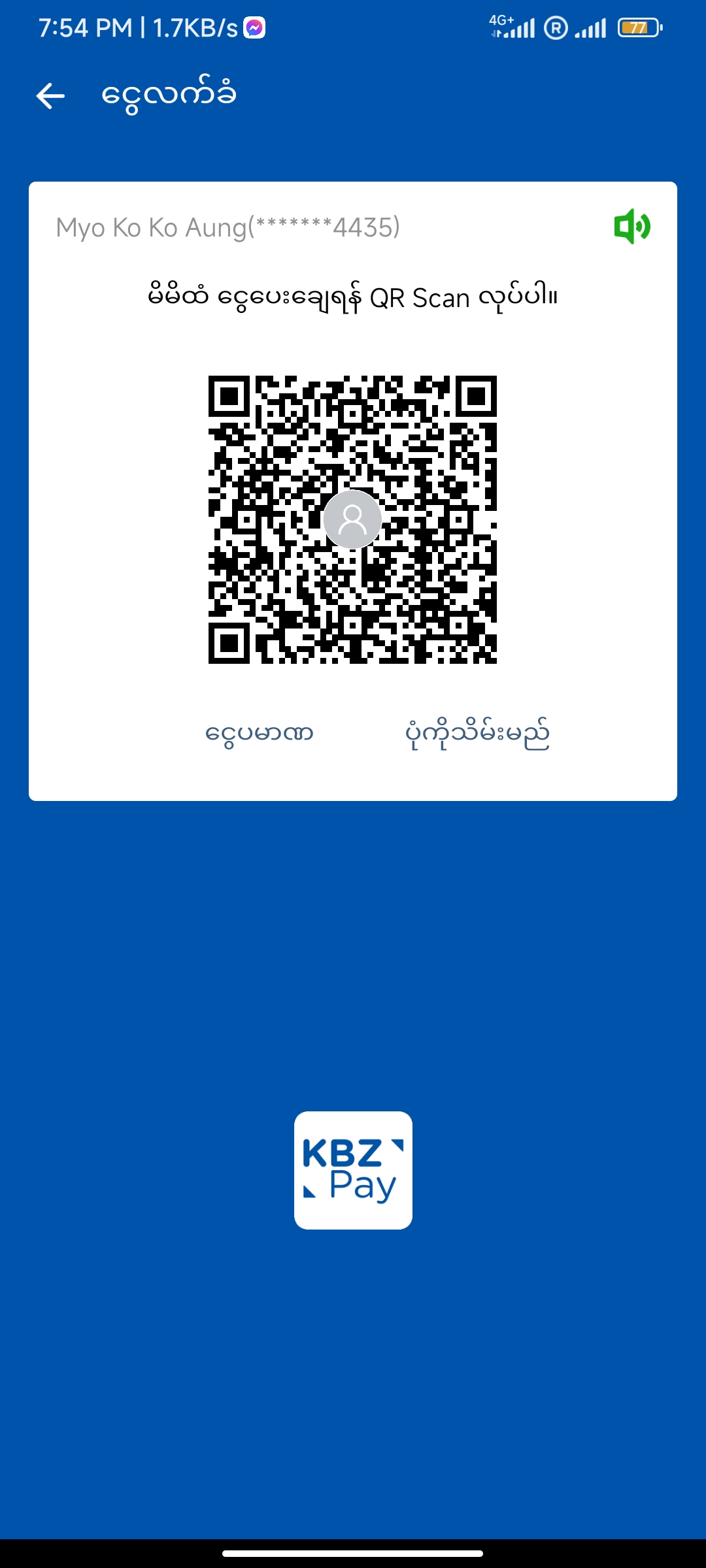Viewport: 706px width, 1568px height.
Task: Tap ငွေပမာဏ to set the amount
Action: pyautogui.click(x=260, y=734)
